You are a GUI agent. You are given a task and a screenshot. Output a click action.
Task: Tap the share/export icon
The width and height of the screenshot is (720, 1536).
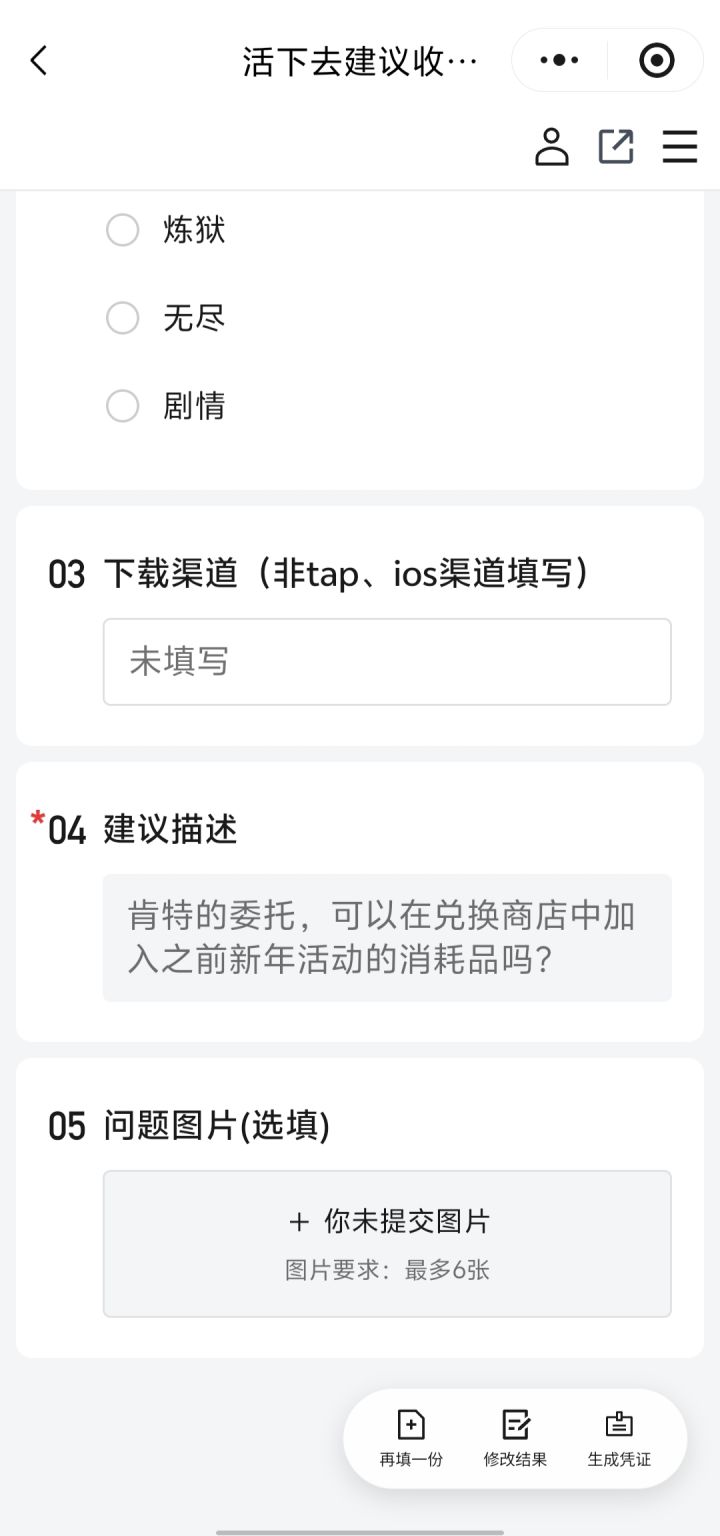click(616, 147)
